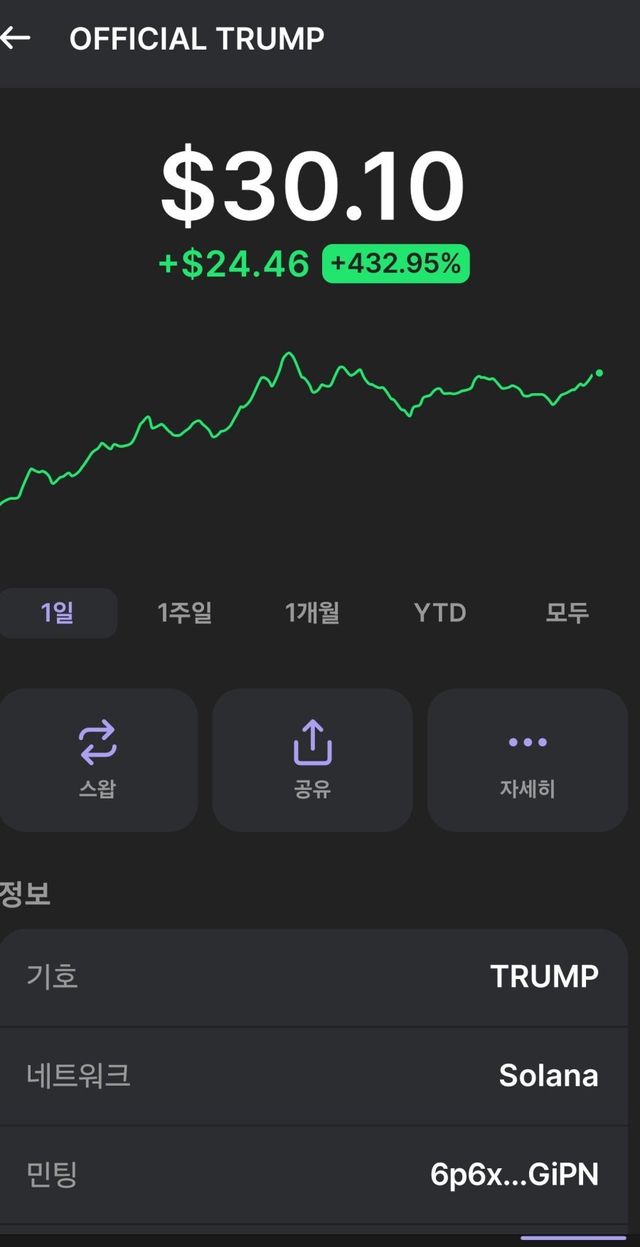Go back using the top-left arrow
640x1247 pixels.
click(16, 39)
